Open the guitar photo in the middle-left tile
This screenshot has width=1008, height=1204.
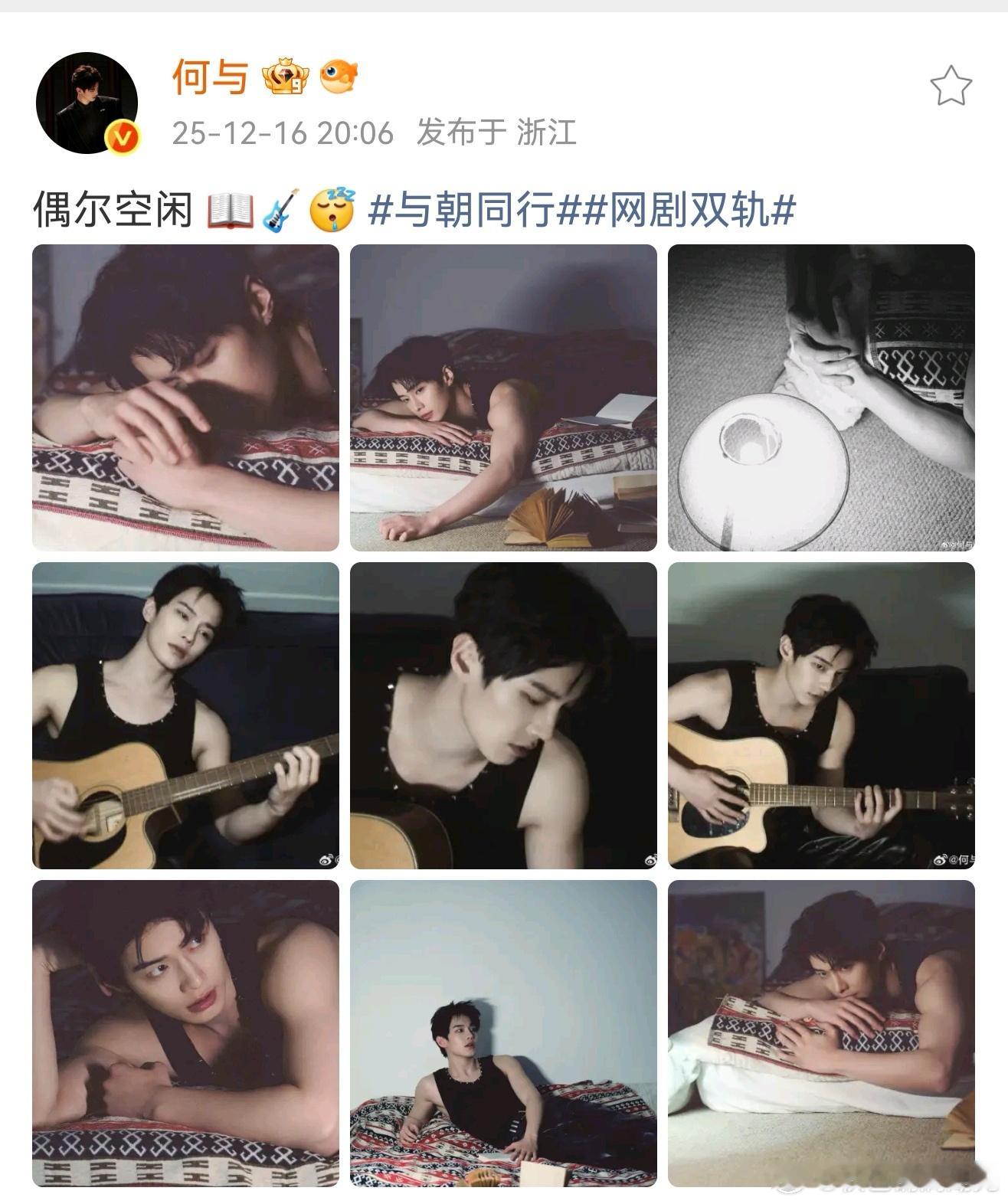pyautogui.click(x=185, y=715)
